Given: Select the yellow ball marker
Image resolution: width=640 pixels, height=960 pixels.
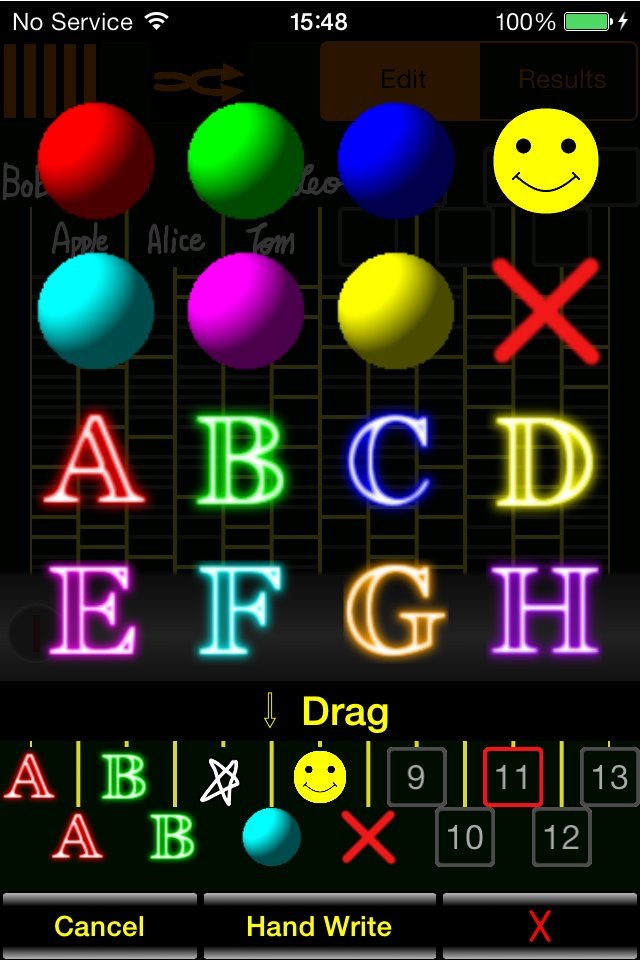Looking at the screenshot, I should point(396,310).
